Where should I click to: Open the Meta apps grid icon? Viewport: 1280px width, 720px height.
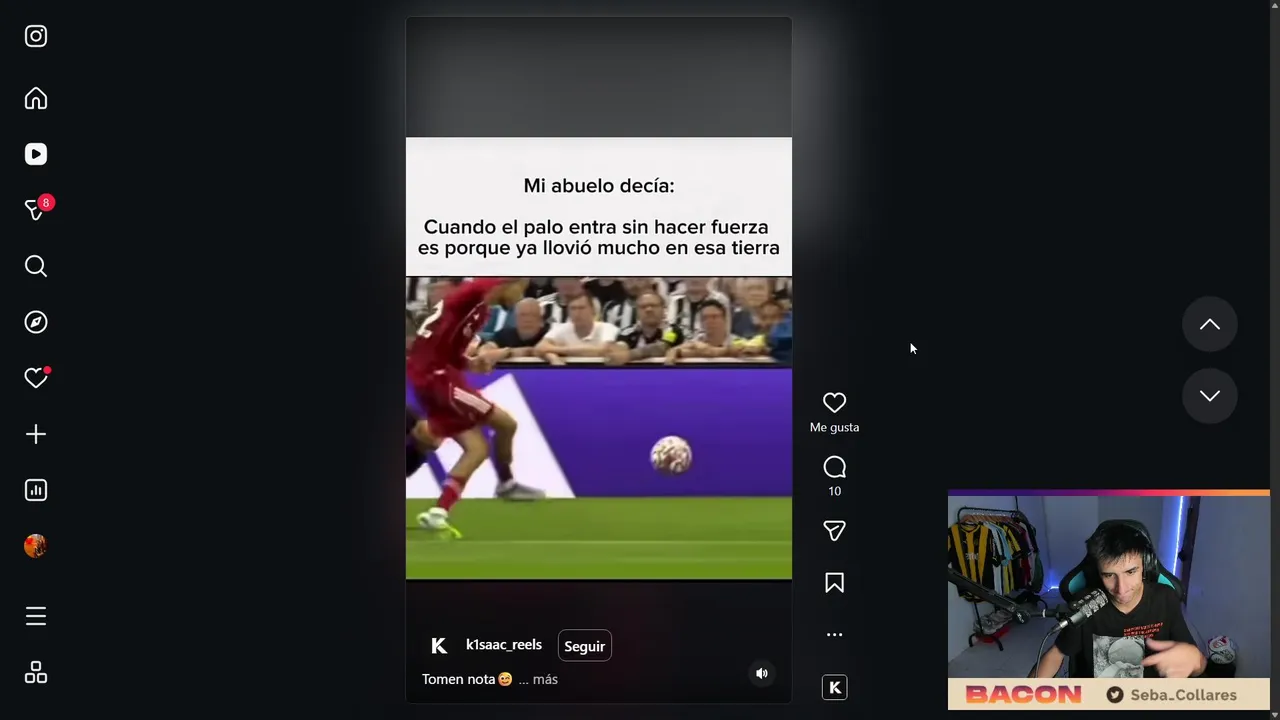(36, 673)
